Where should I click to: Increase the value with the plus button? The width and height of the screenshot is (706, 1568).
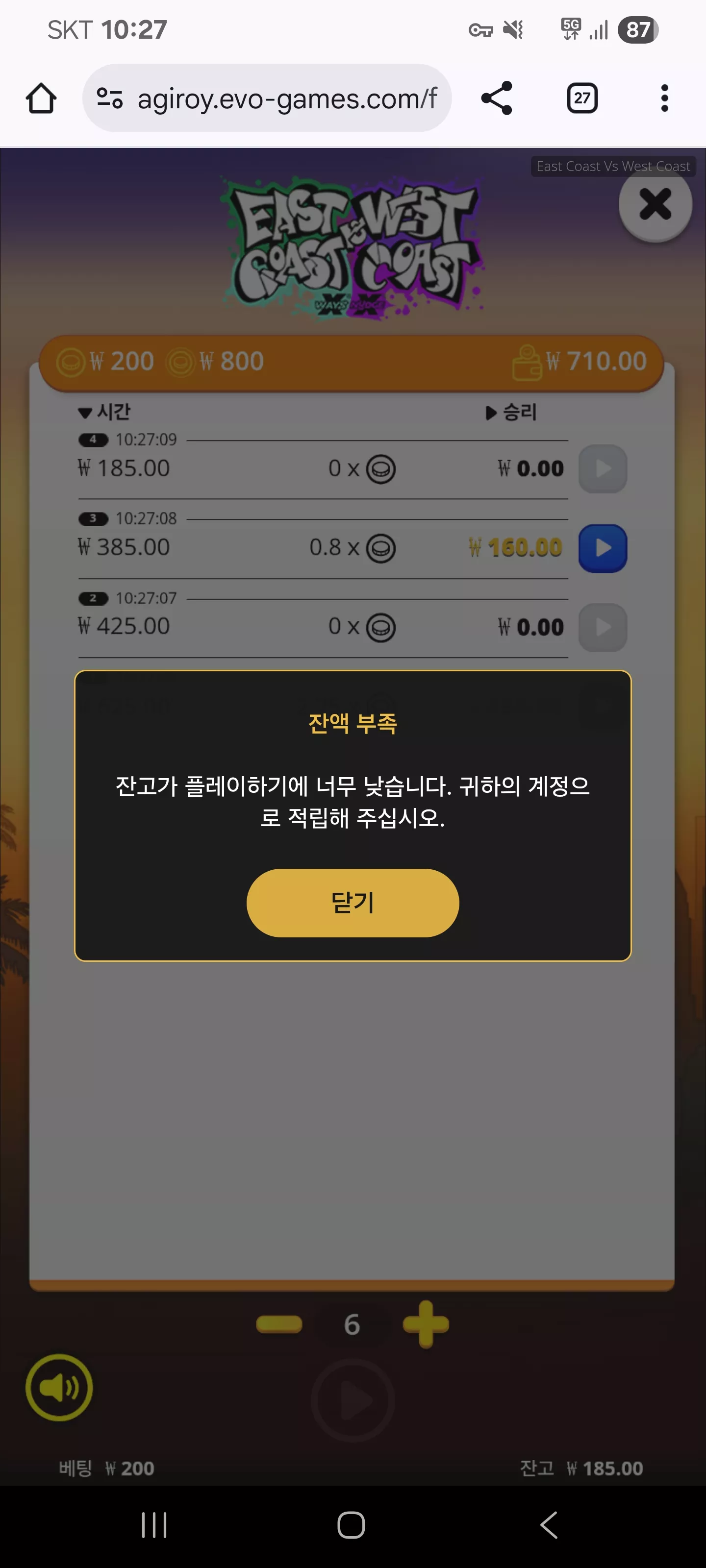pyautogui.click(x=426, y=1324)
